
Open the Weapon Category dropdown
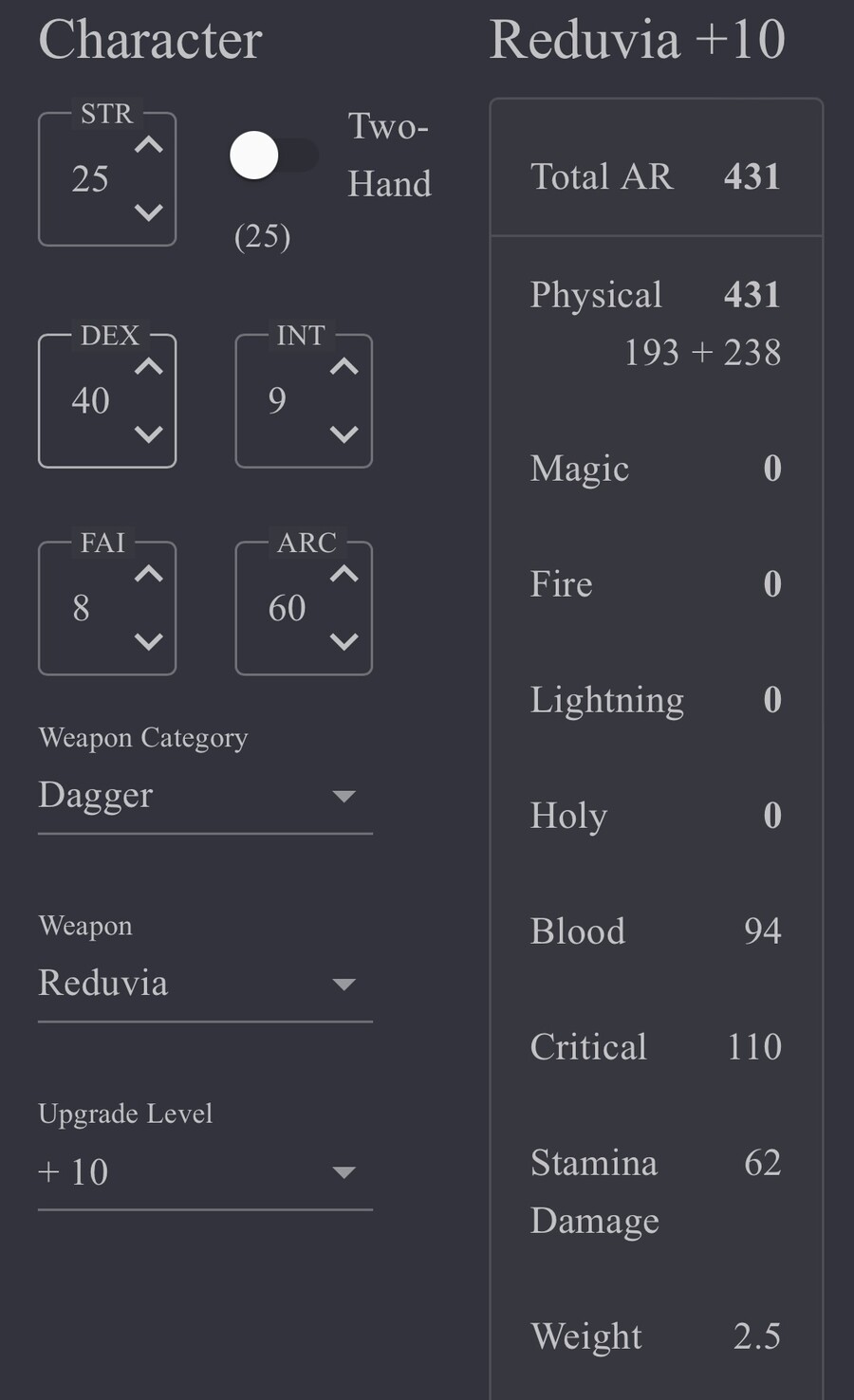[x=205, y=796]
